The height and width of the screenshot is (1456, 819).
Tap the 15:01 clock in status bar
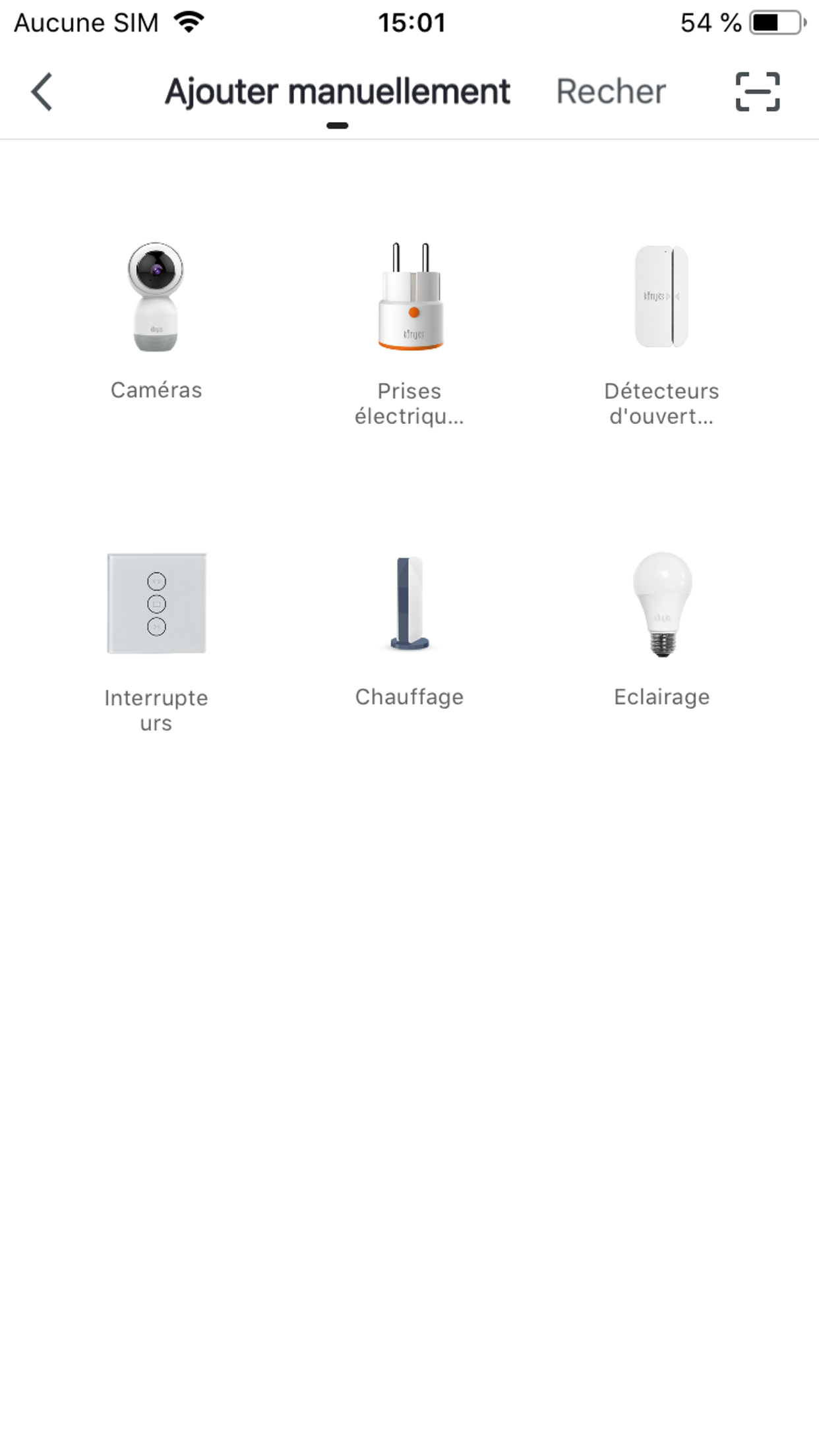(x=409, y=22)
